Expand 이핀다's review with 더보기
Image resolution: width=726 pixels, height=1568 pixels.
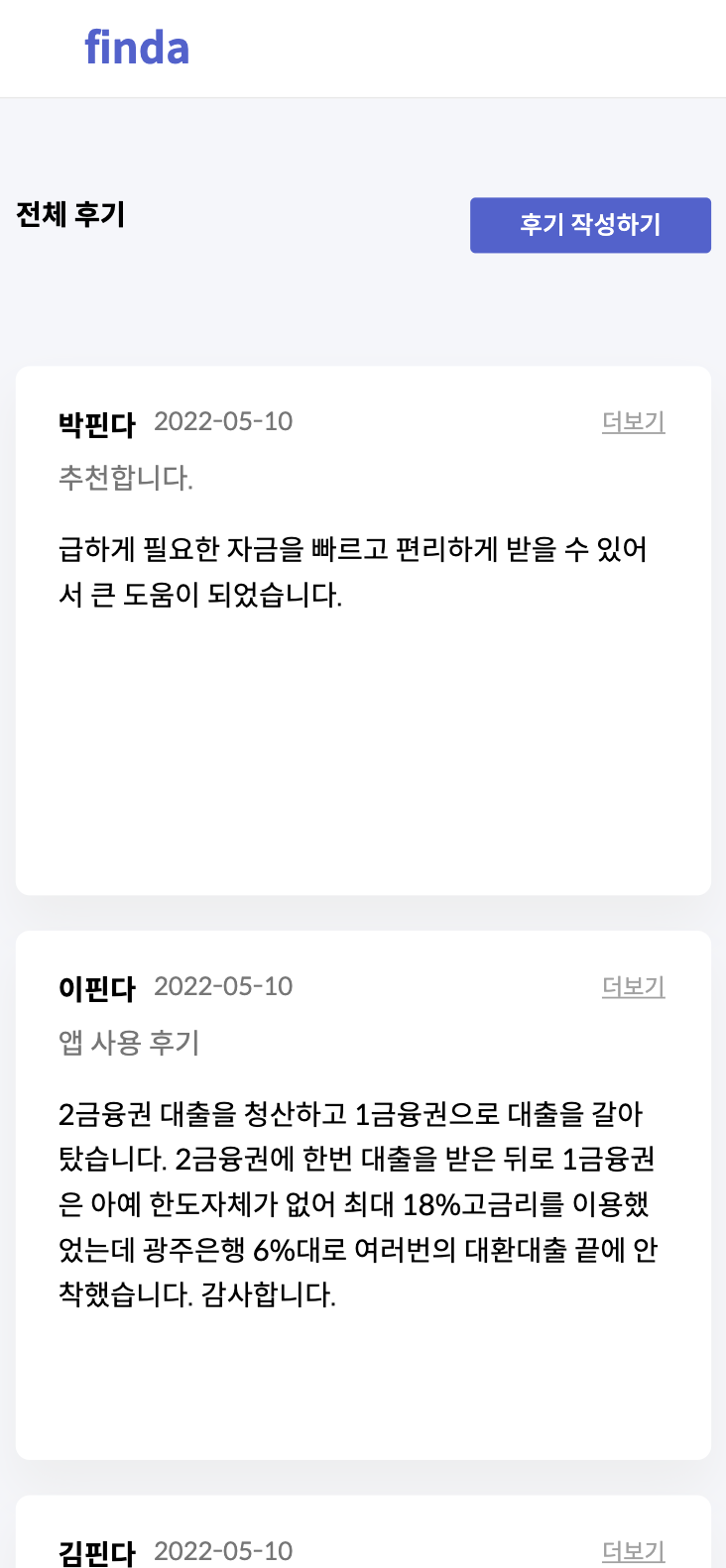(633, 986)
